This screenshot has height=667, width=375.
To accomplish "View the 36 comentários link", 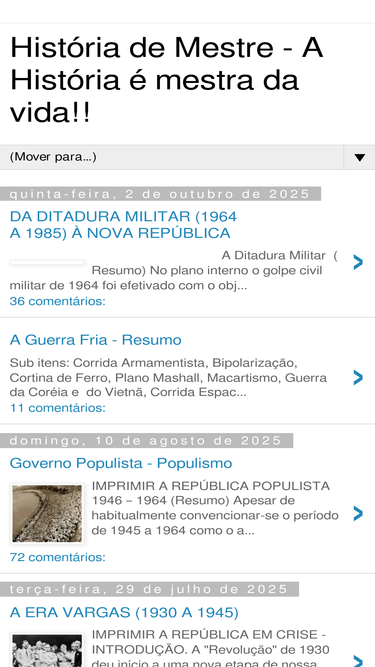I will coord(57,301).
